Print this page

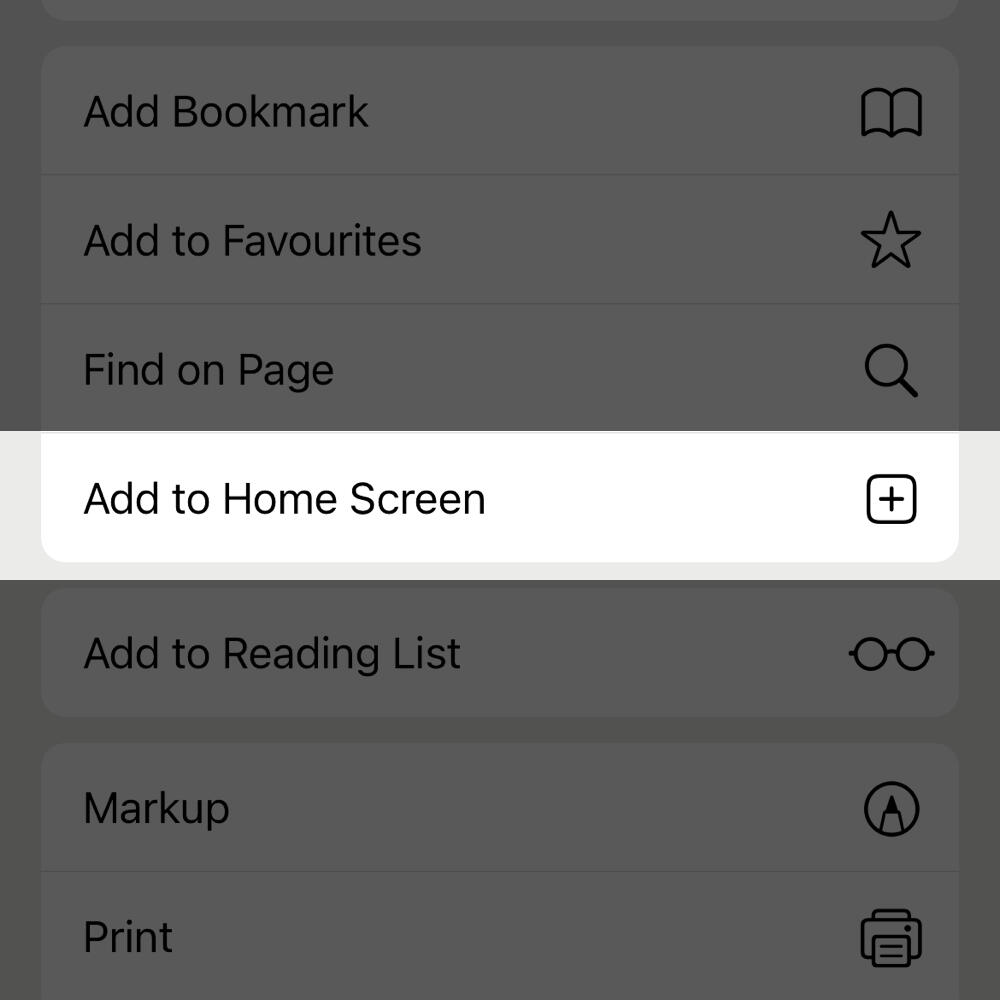[x=499, y=936]
